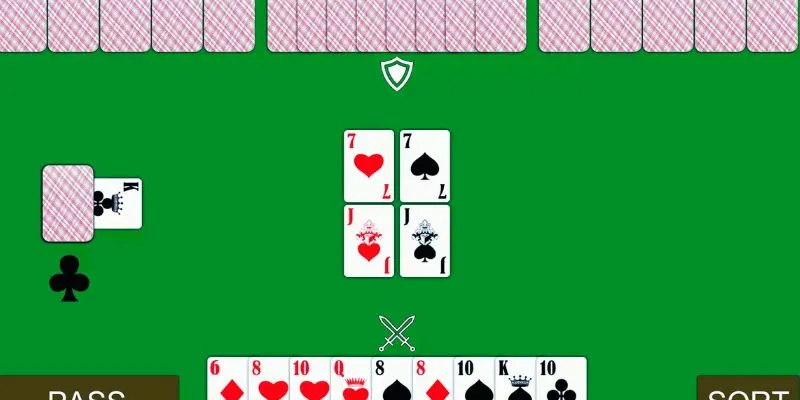
Task: Play the 10 of hearts
Action: (x=308, y=380)
